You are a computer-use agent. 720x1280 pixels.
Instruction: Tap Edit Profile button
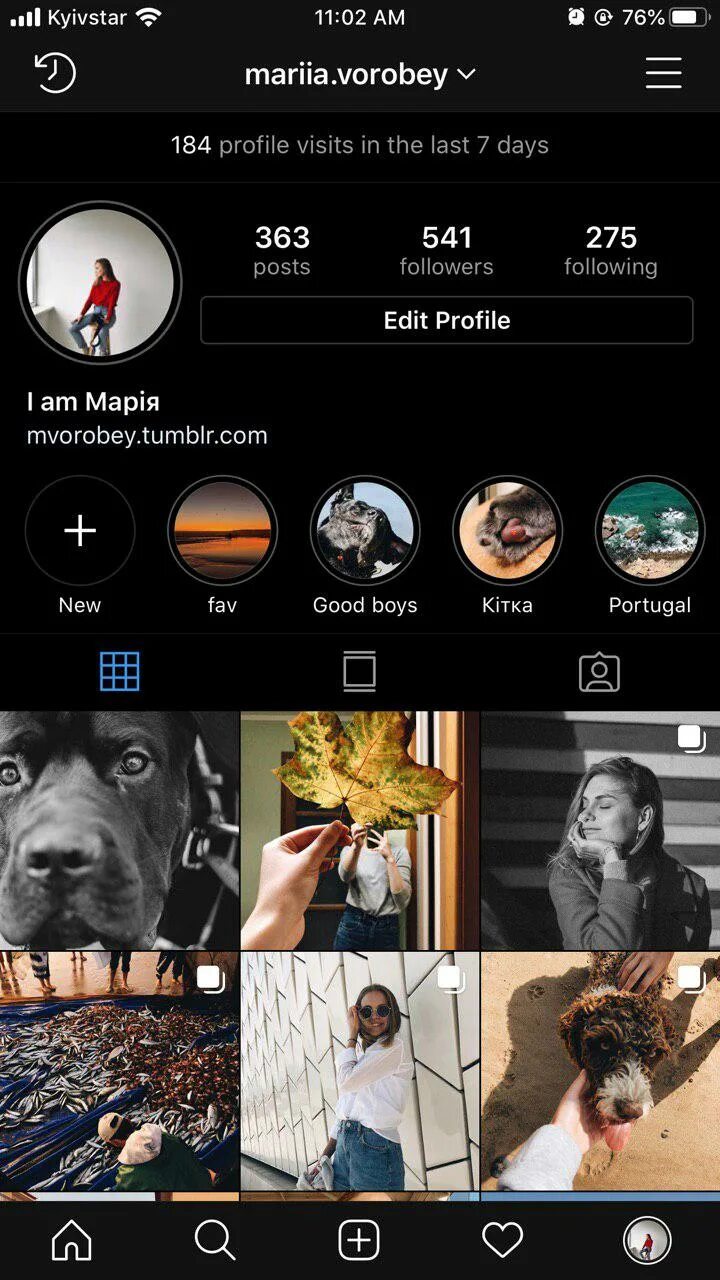(x=446, y=320)
